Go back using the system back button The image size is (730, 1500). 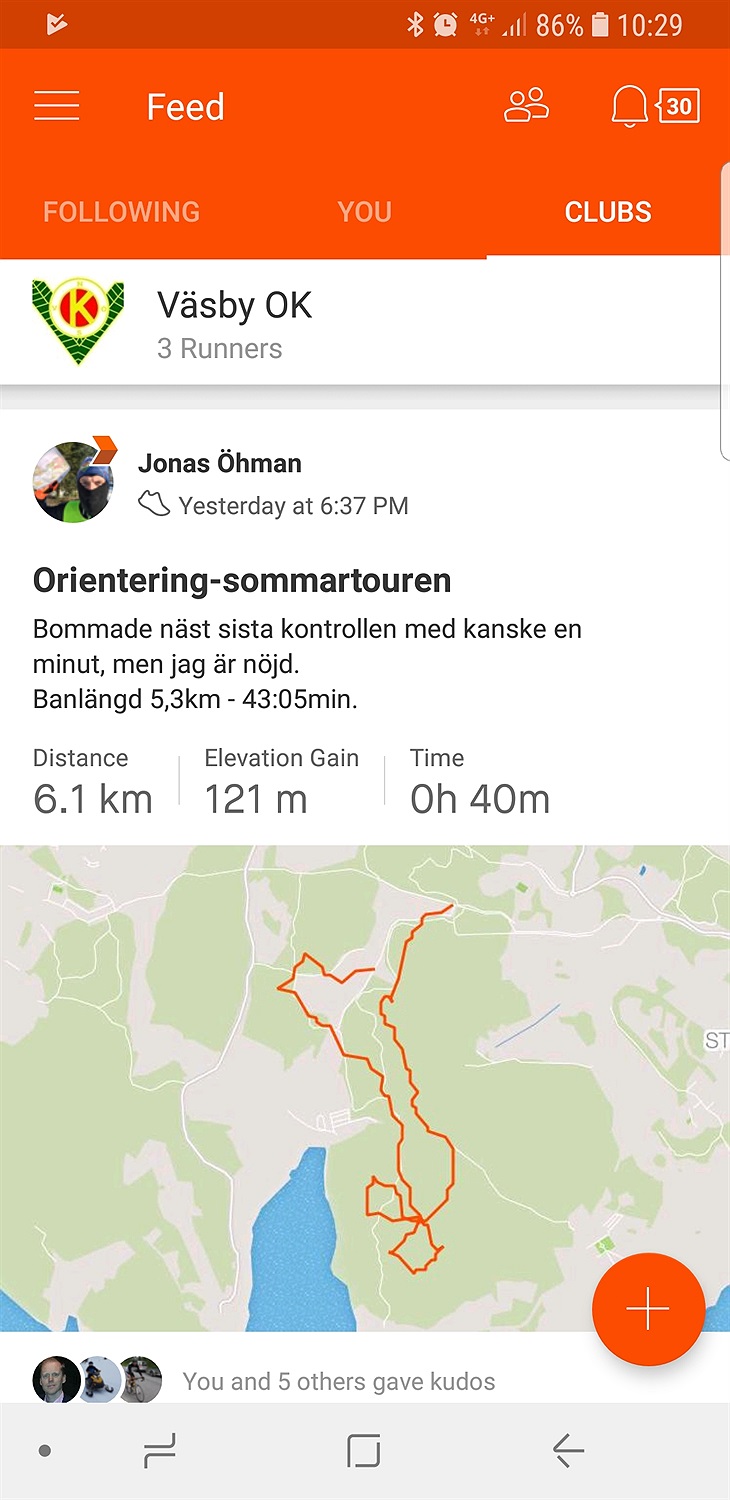coord(568,1450)
